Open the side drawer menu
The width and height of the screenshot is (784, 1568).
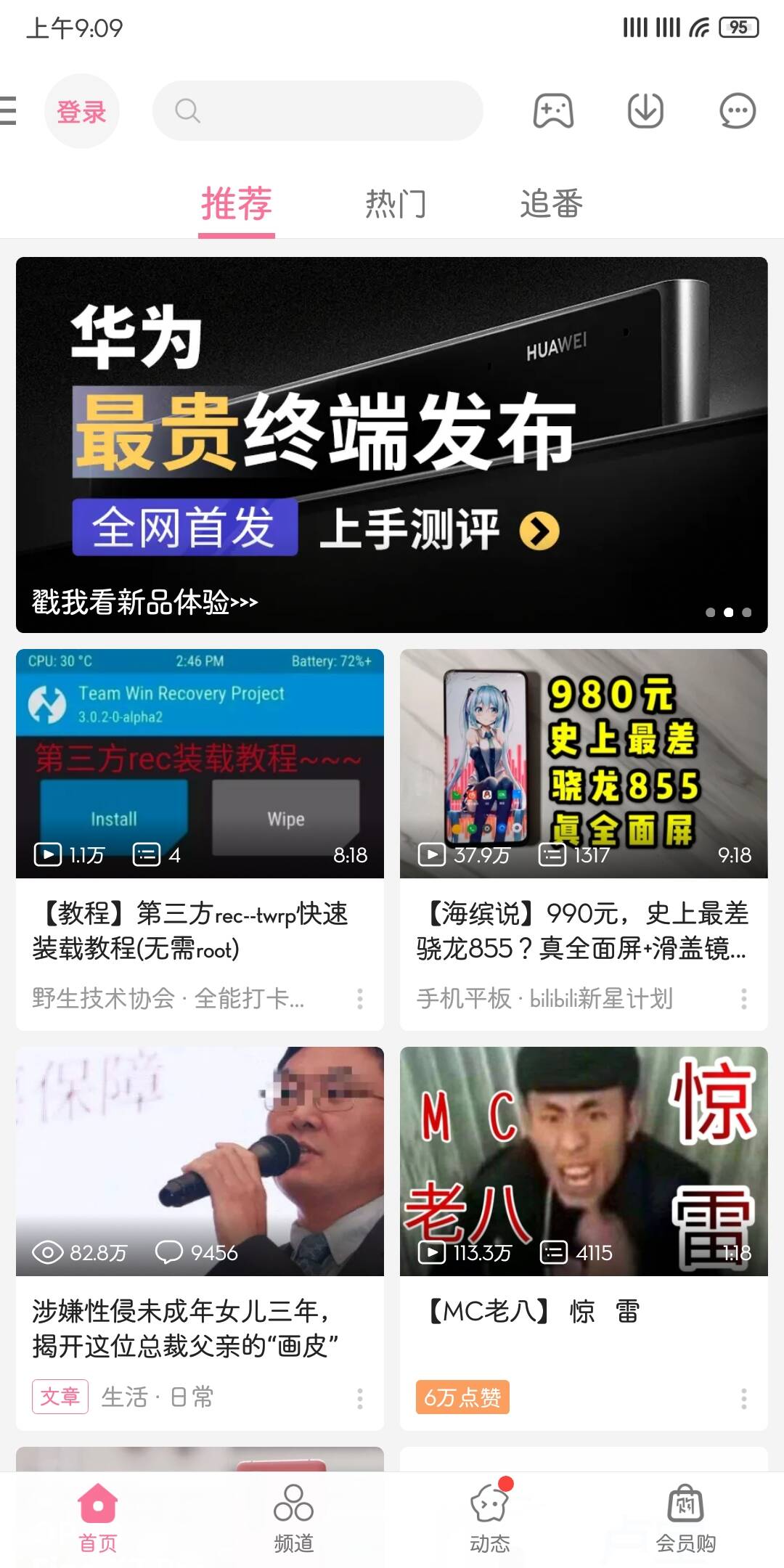[9, 111]
